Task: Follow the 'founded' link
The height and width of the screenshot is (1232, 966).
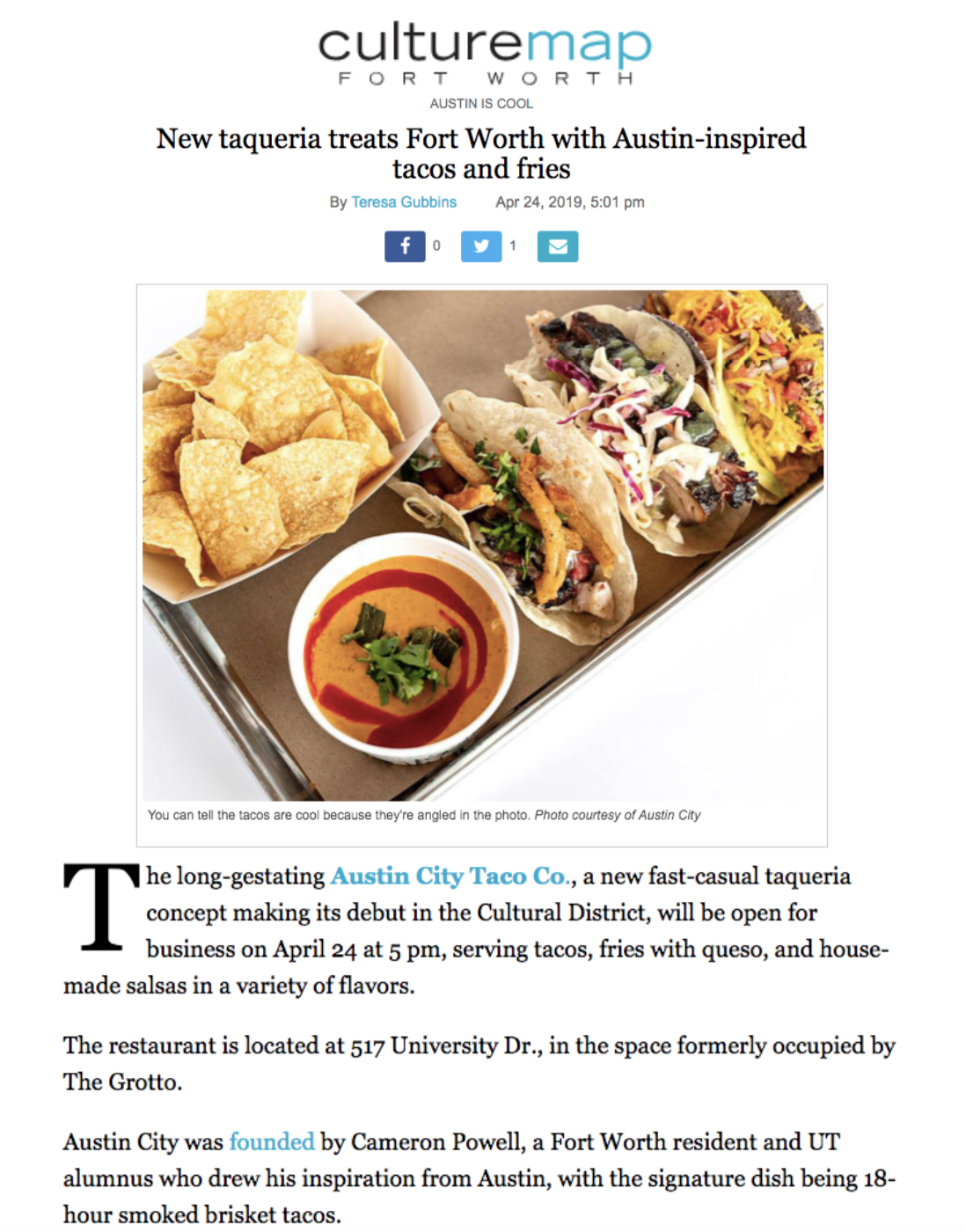Action: pyautogui.click(x=271, y=1142)
